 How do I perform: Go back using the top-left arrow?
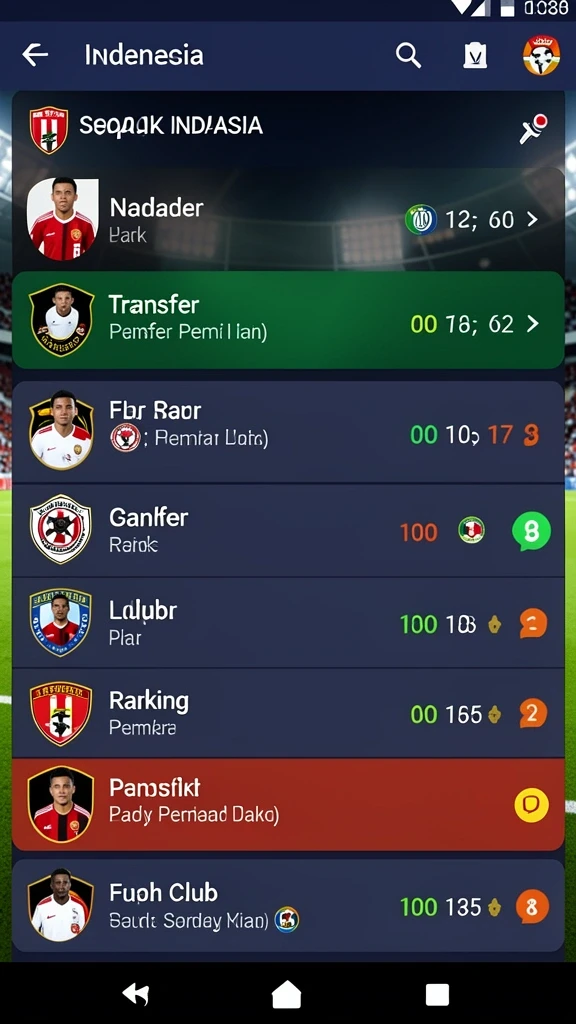[x=35, y=55]
